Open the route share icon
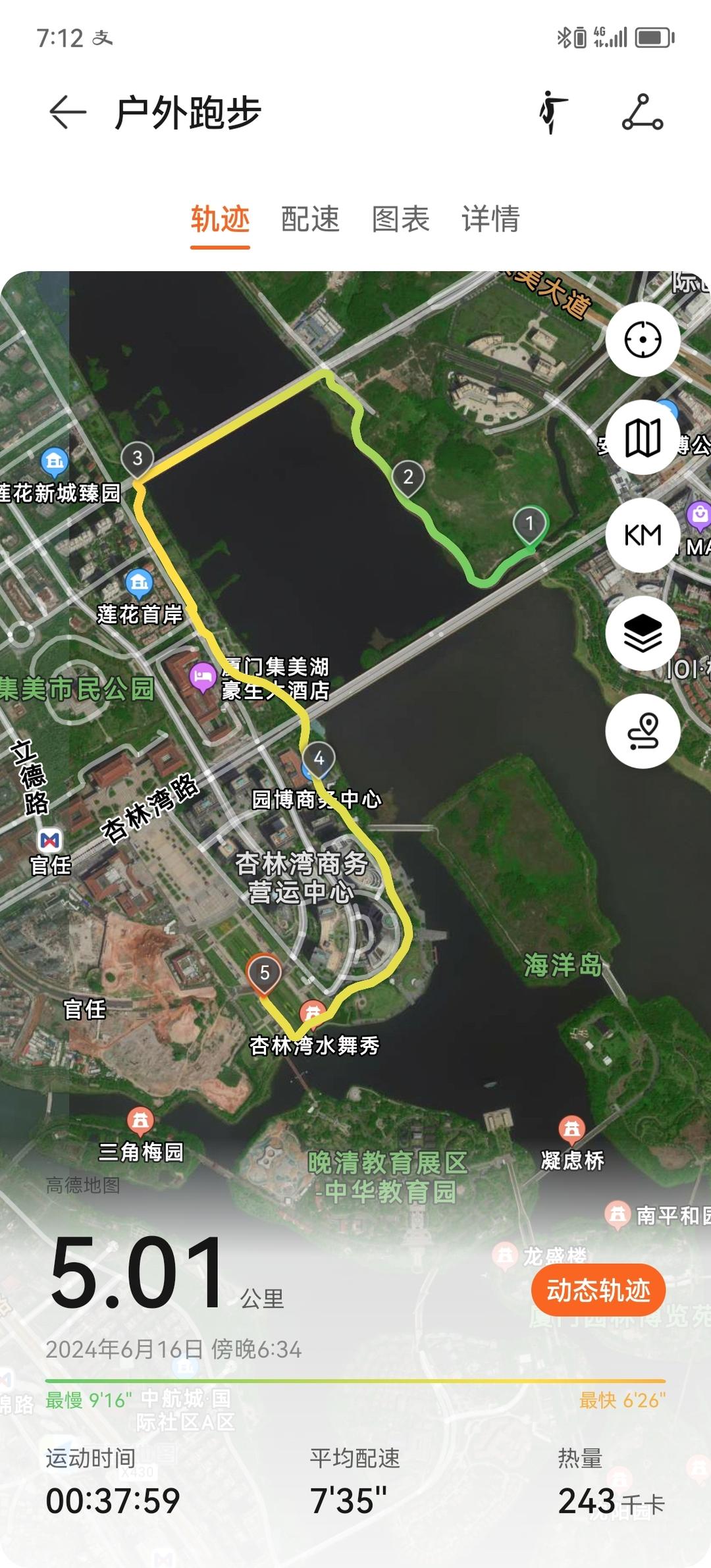 click(643, 113)
